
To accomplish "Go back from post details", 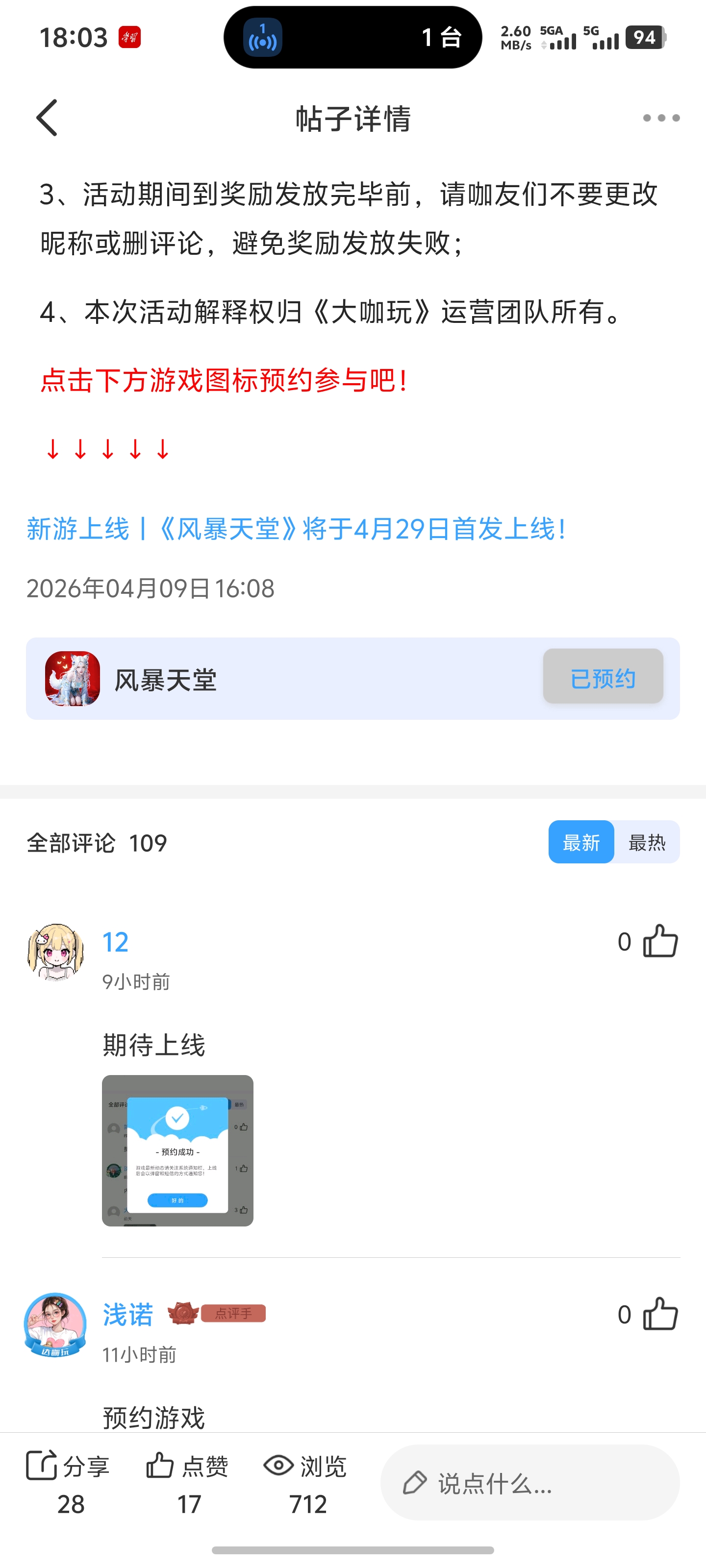I will [x=47, y=118].
